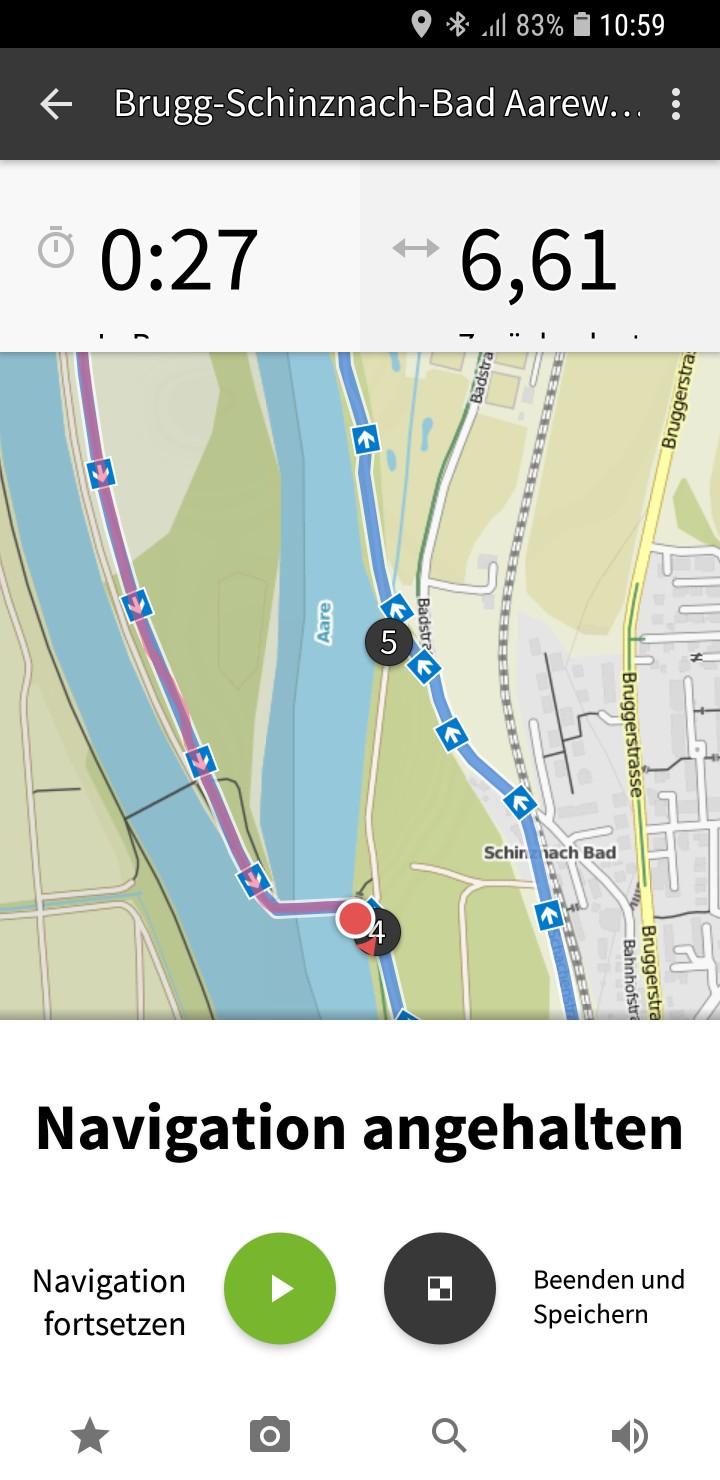Toggle voice output with the speaker icon
The width and height of the screenshot is (720, 1480).
point(630,1437)
